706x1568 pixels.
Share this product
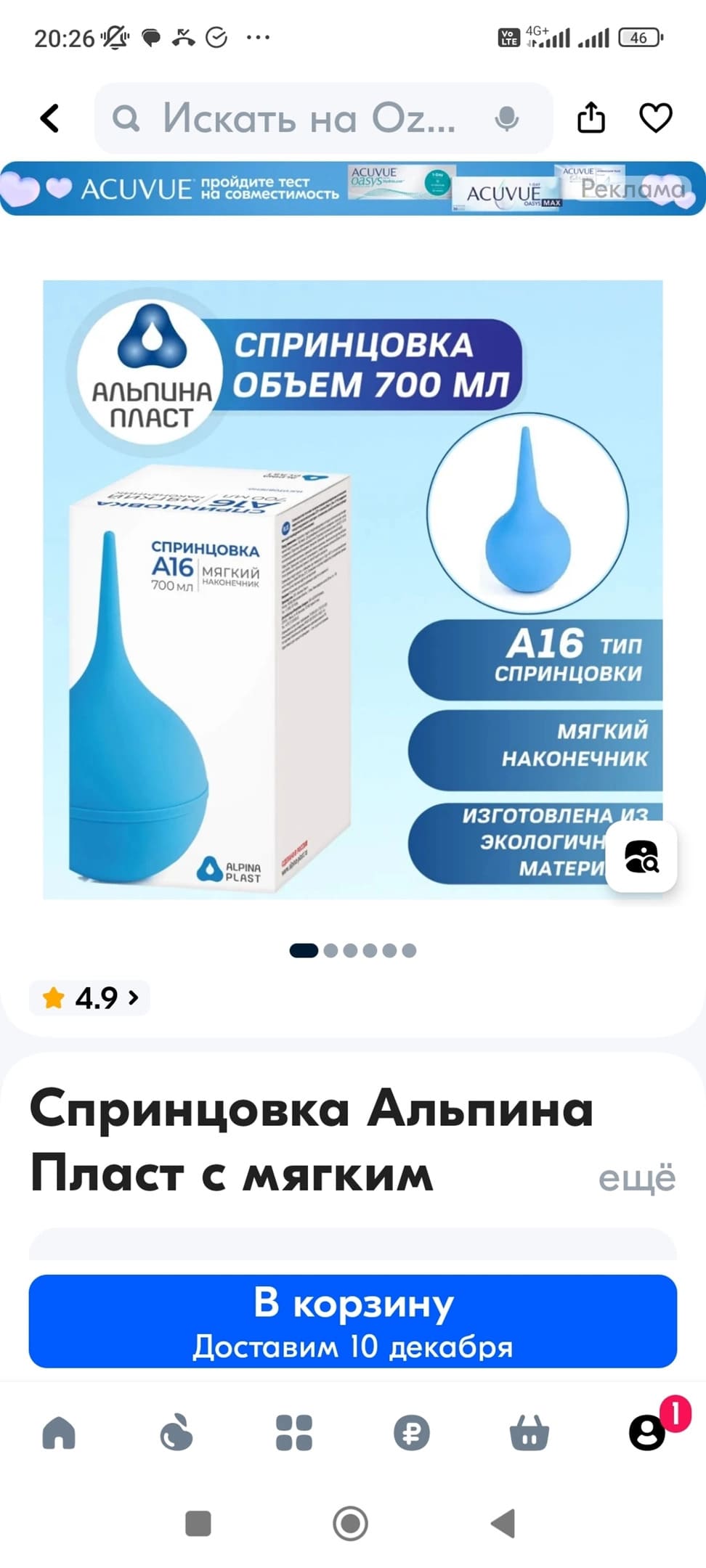591,117
